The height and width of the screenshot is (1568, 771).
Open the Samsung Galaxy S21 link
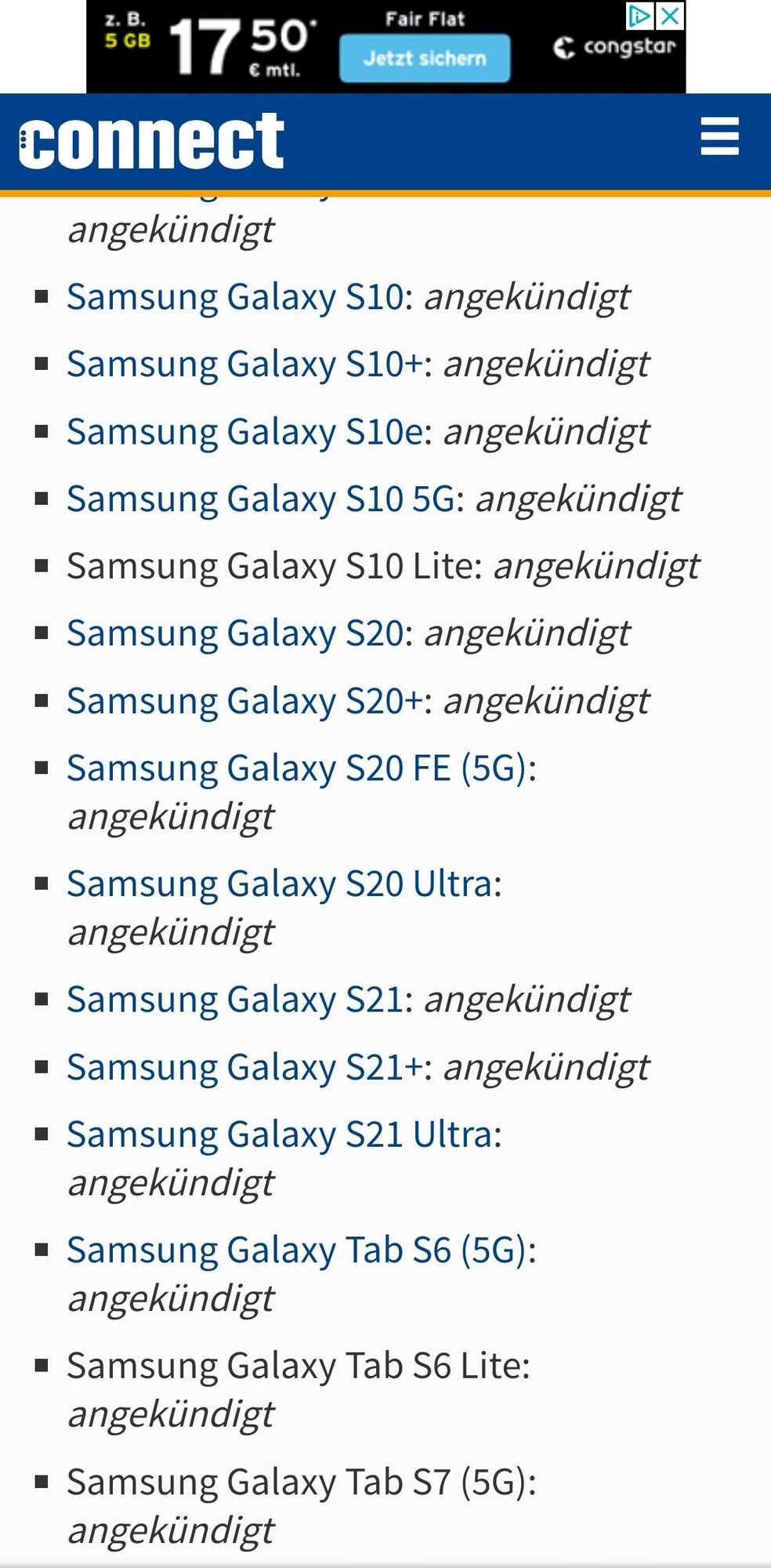[234, 1000]
